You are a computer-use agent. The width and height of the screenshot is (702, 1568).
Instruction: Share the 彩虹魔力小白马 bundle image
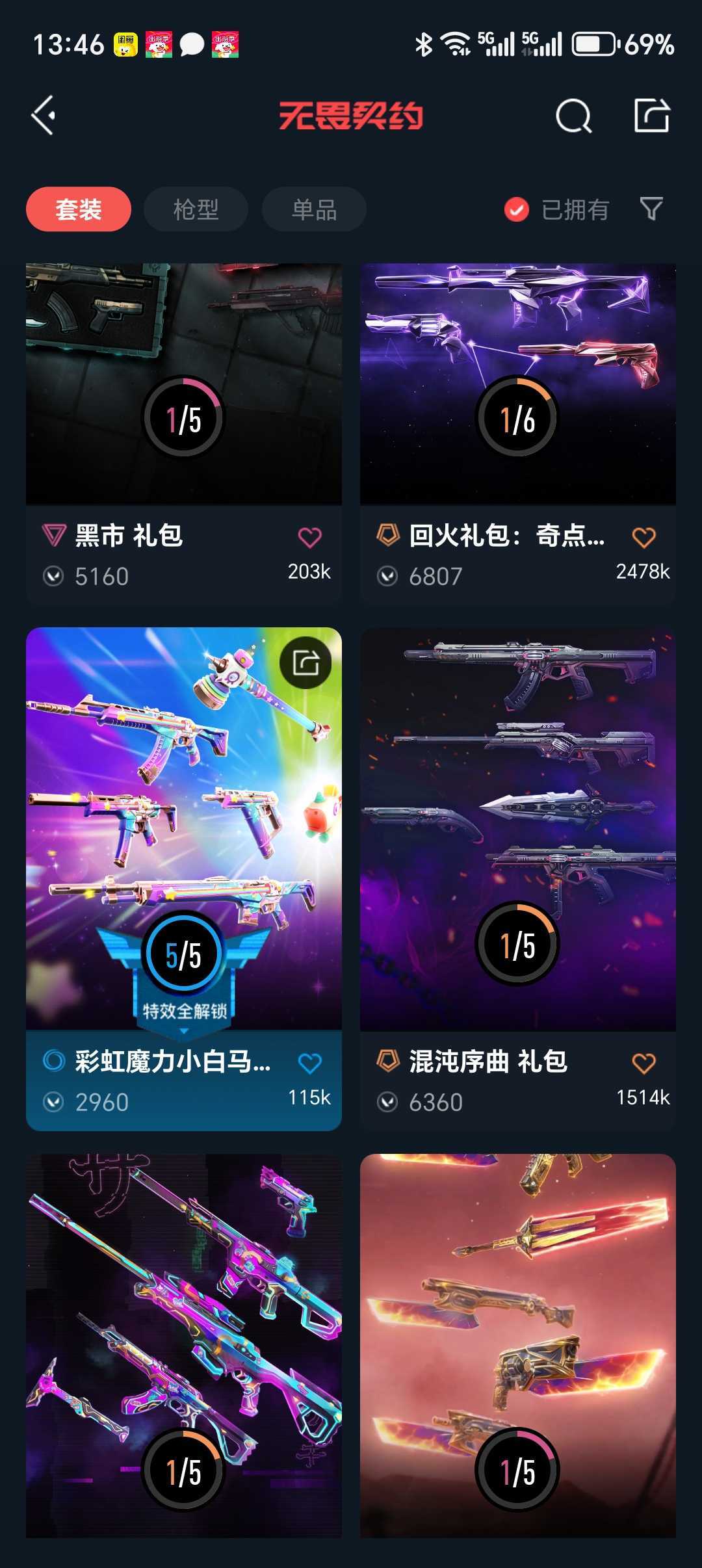point(305,663)
